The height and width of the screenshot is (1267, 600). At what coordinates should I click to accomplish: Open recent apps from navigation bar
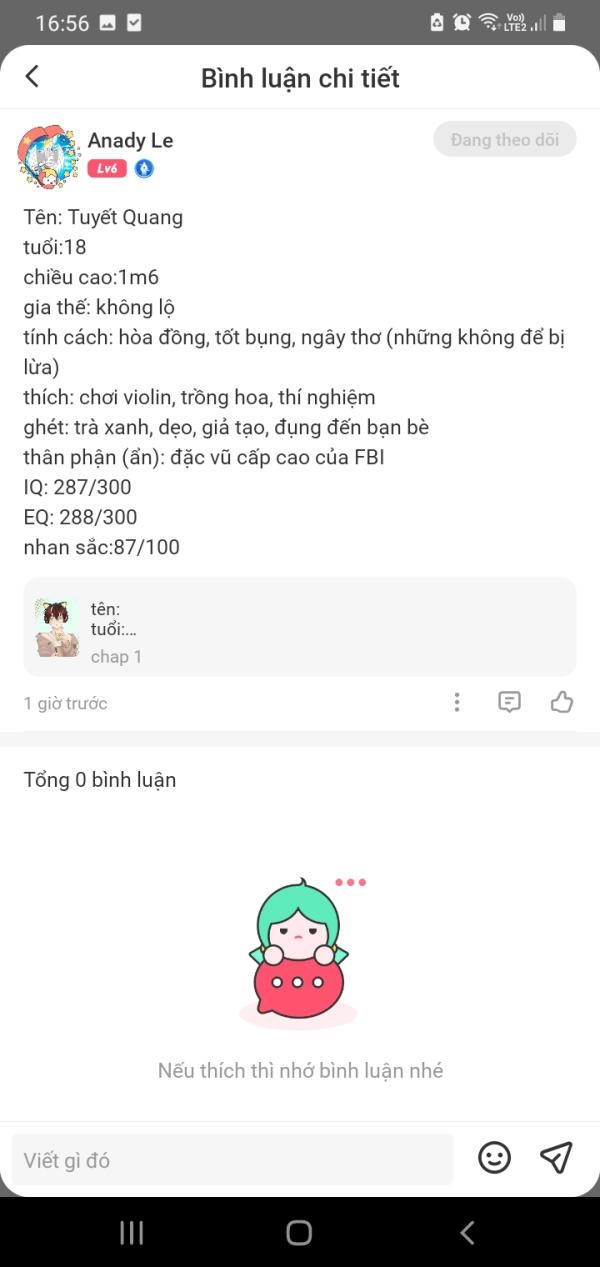point(132,1233)
